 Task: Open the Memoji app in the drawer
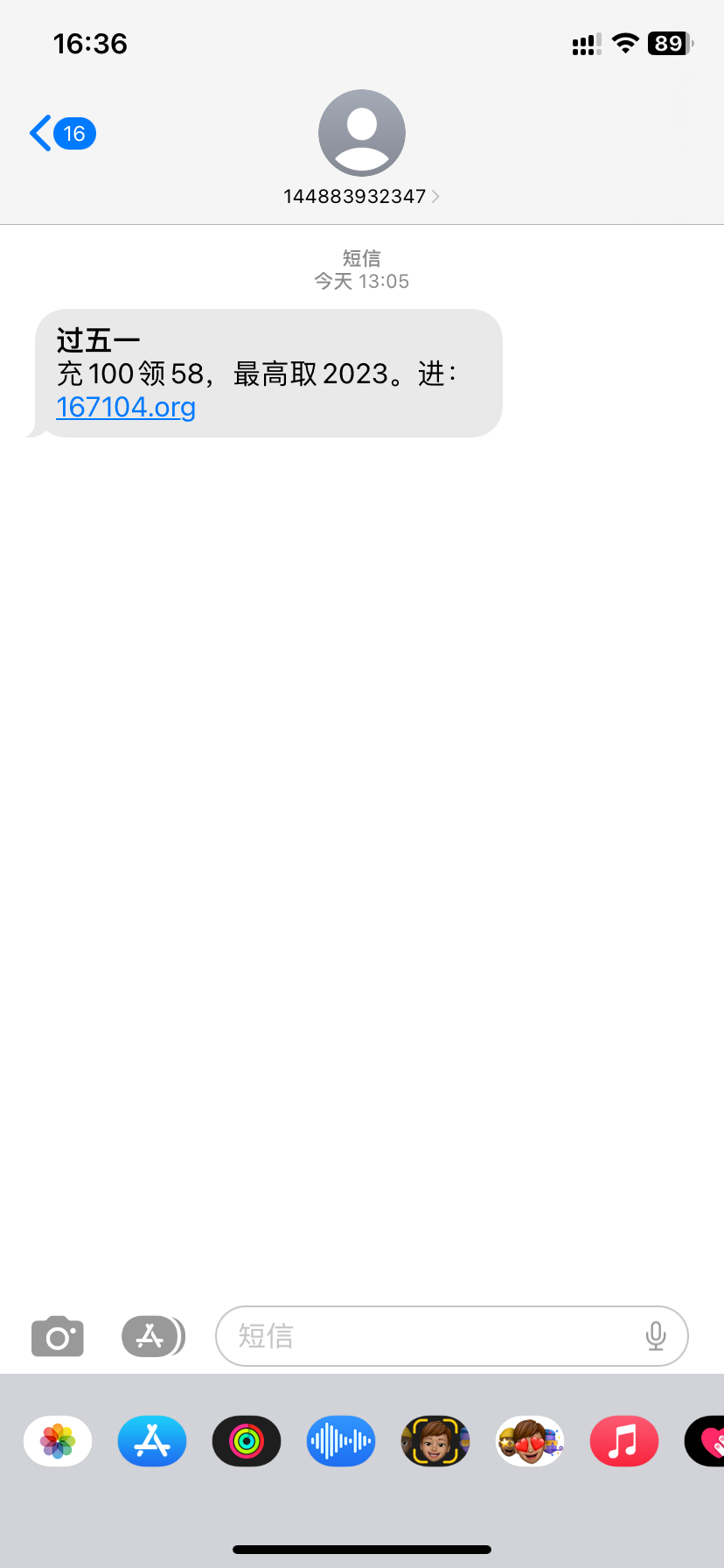(x=435, y=1441)
